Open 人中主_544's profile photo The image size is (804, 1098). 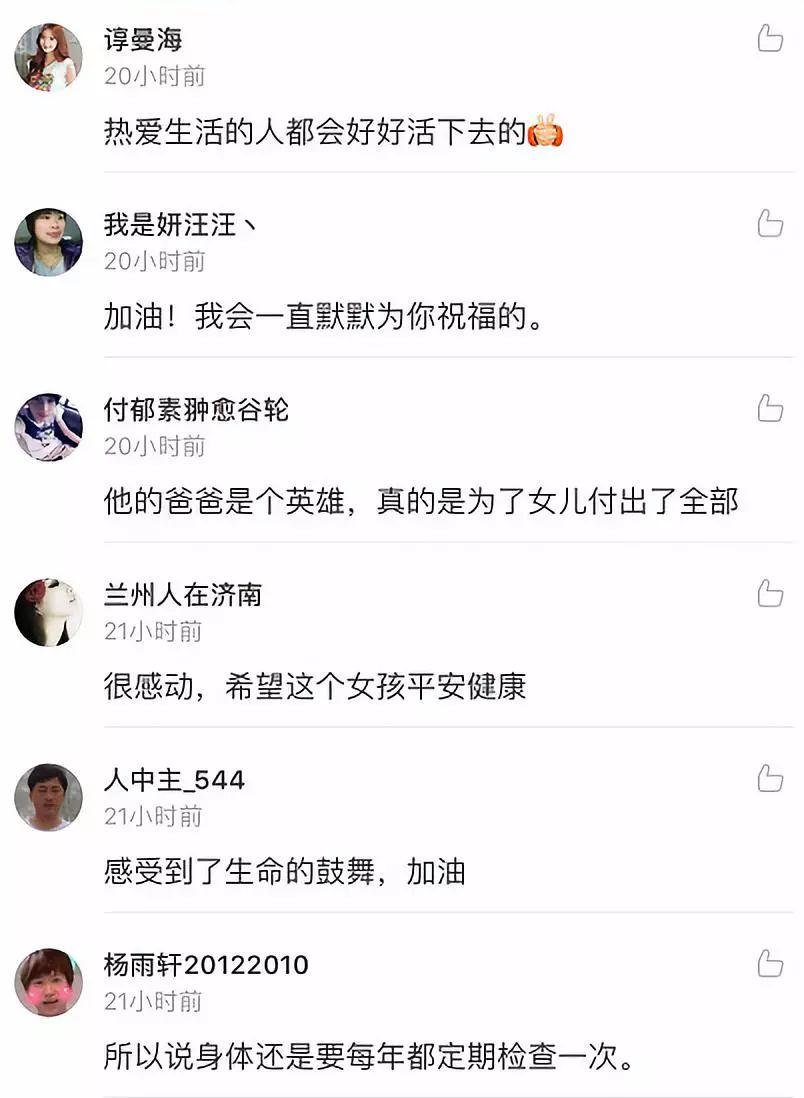pos(48,797)
